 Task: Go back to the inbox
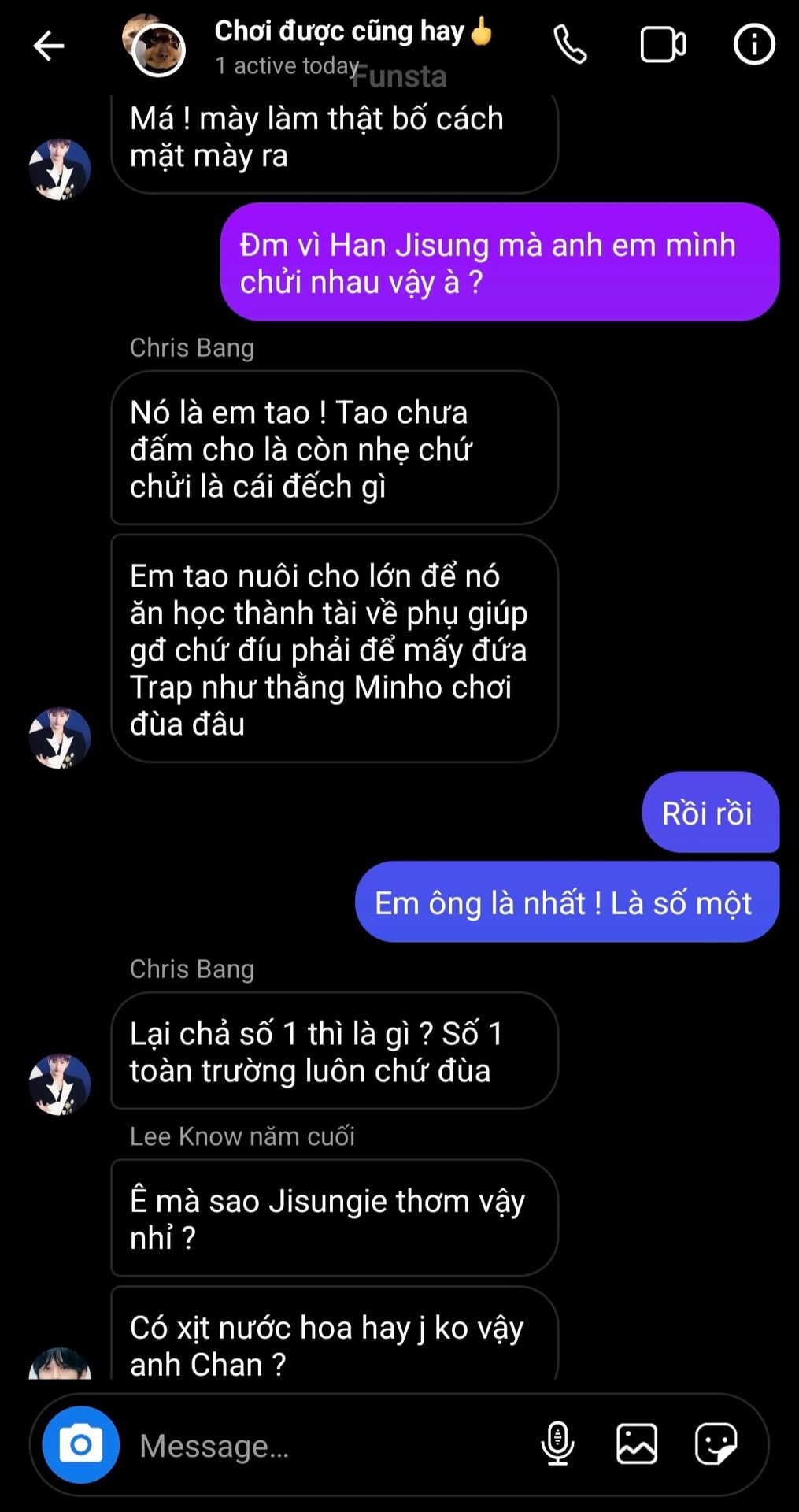coord(48,46)
